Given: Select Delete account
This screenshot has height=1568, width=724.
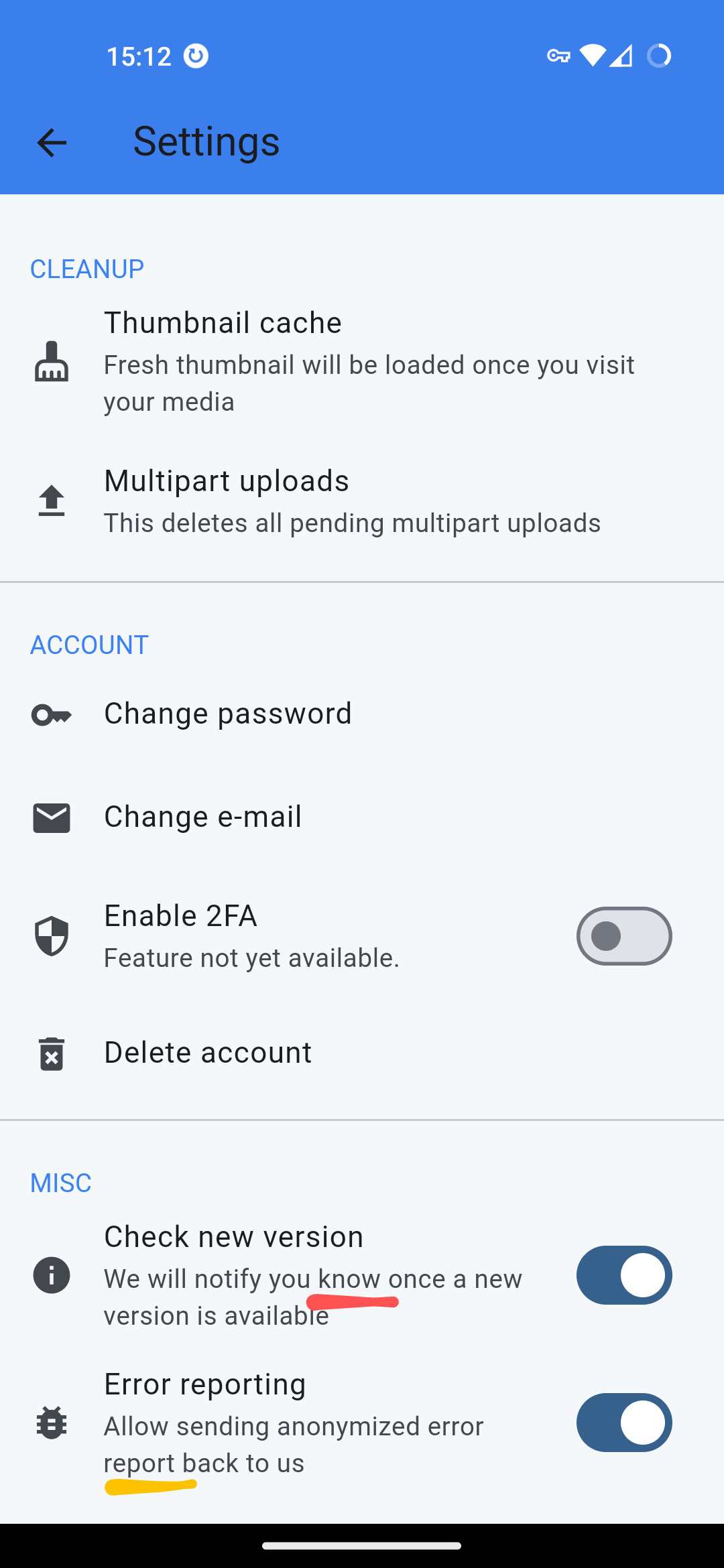Looking at the screenshot, I should [362, 1053].
